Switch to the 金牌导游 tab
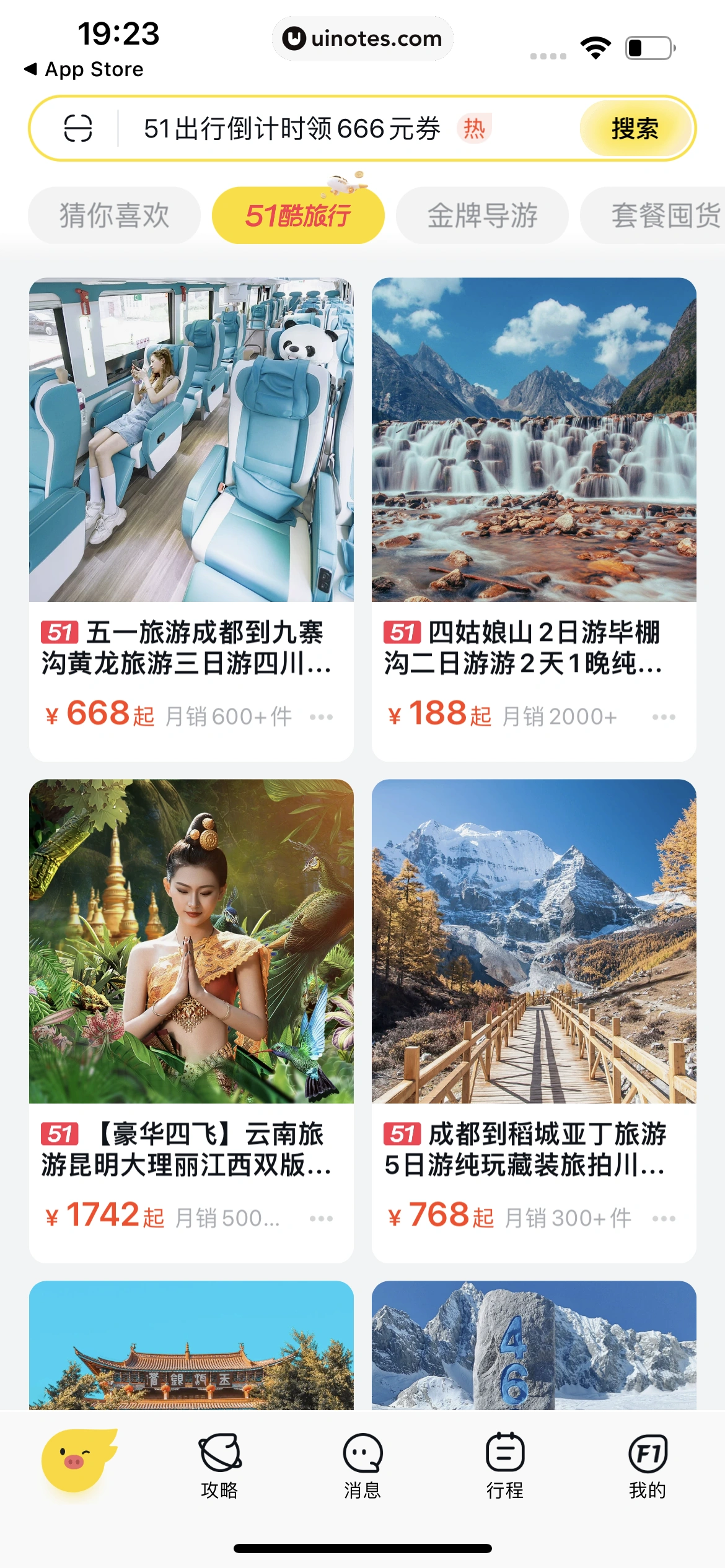Screen dimensions: 725x1568 pyautogui.click(x=482, y=216)
